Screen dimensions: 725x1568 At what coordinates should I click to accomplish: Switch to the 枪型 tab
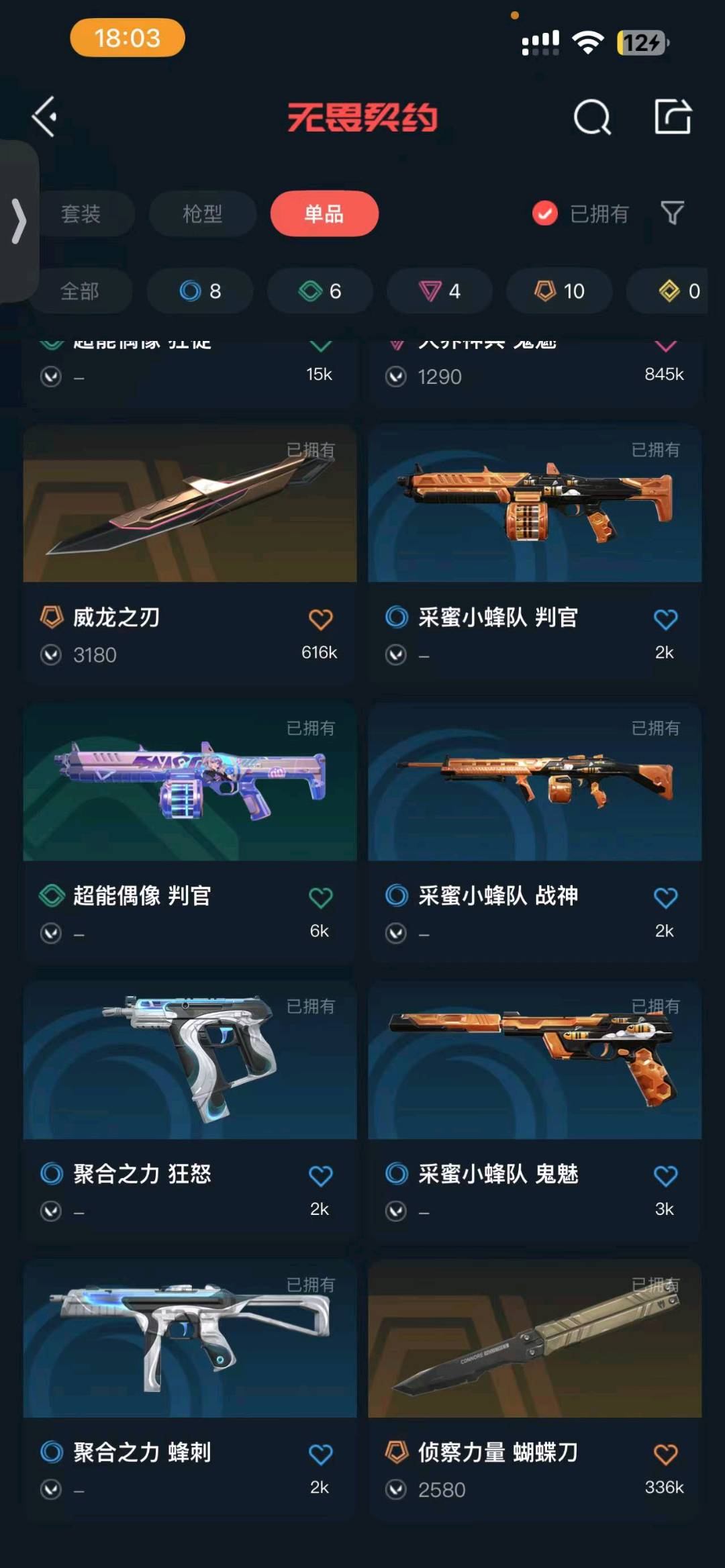[202, 213]
